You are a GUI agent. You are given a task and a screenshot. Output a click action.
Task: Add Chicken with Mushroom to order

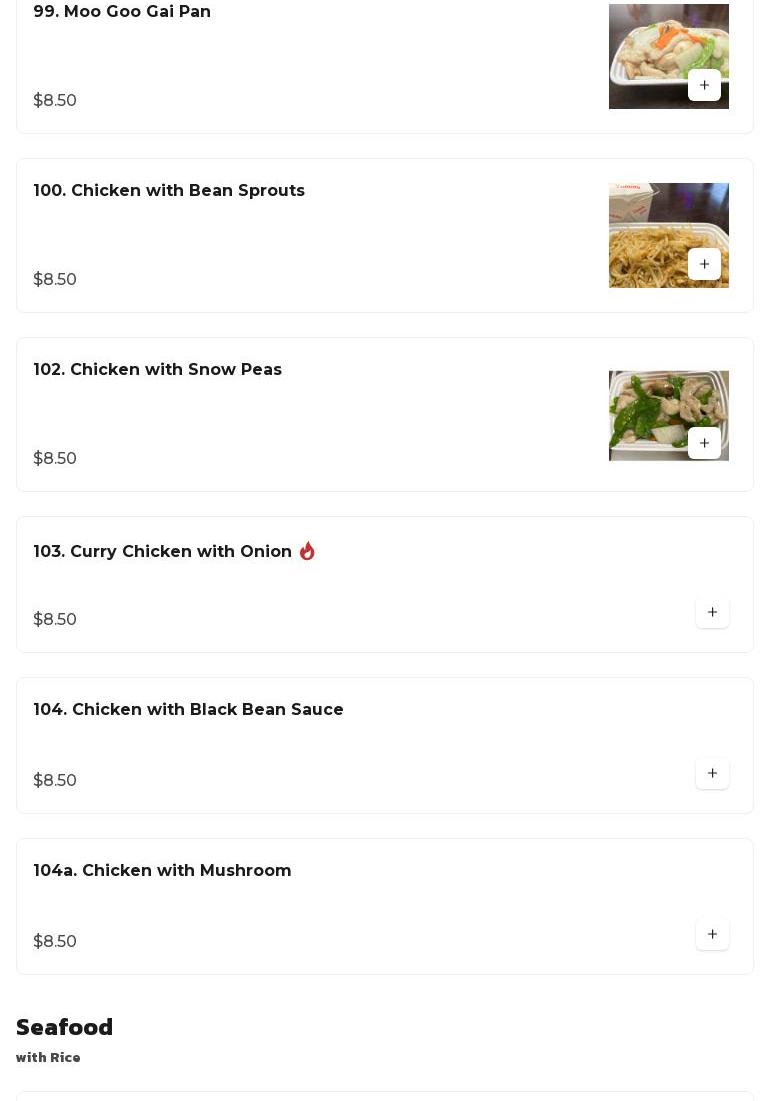(x=712, y=934)
